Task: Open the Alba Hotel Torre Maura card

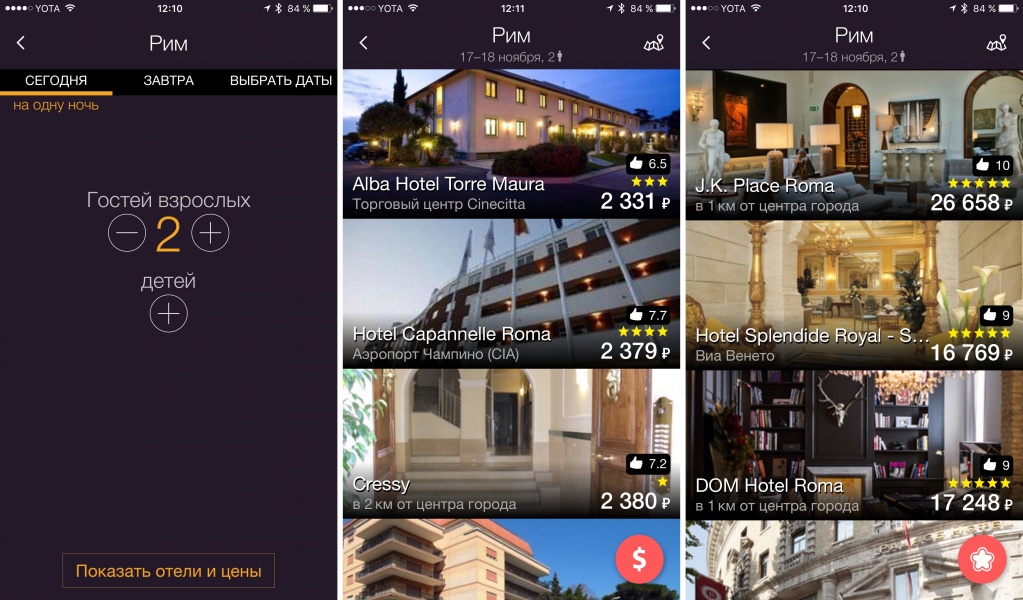Action: click(x=510, y=143)
